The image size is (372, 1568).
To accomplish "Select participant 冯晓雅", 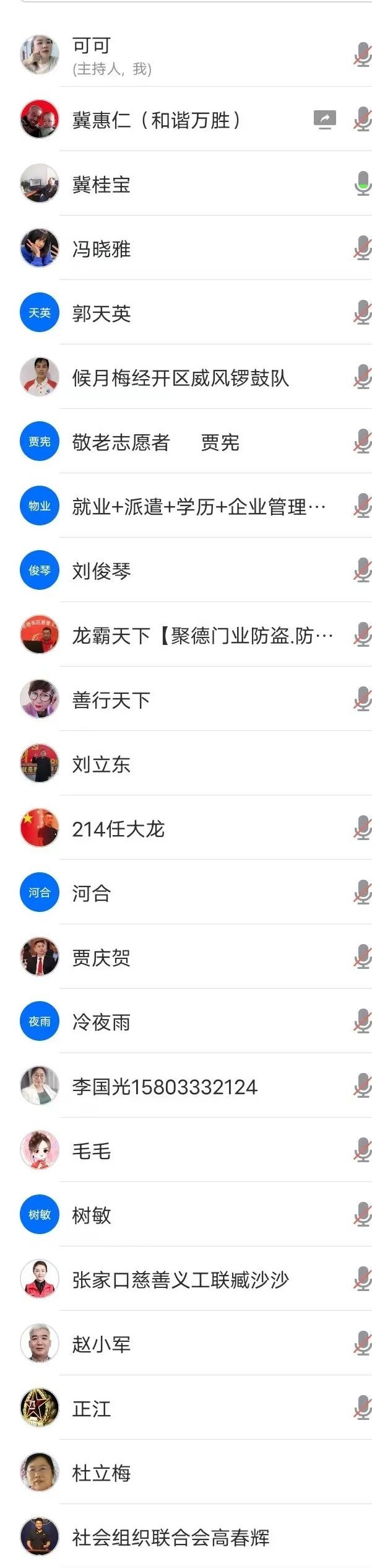I will [x=186, y=249].
